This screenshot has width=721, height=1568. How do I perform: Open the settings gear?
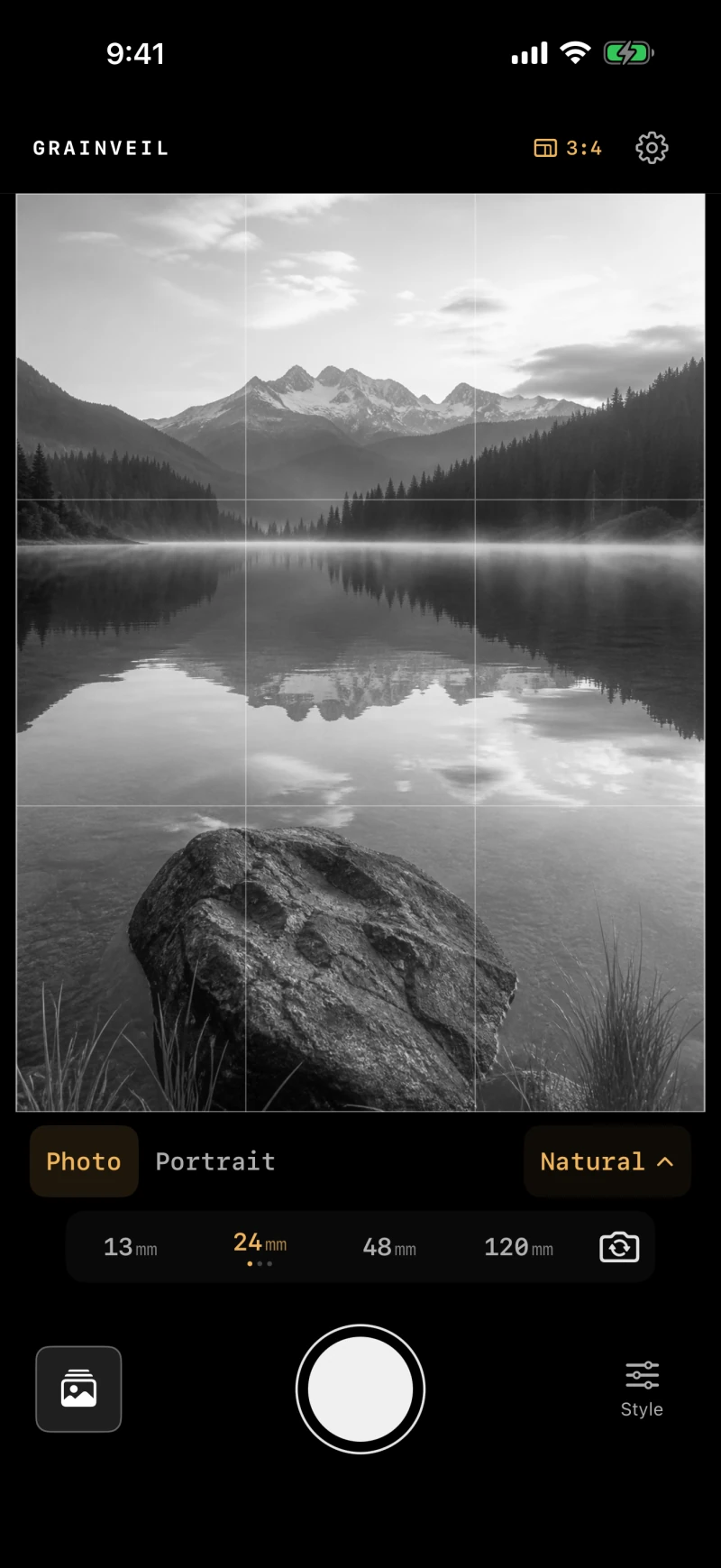click(652, 148)
